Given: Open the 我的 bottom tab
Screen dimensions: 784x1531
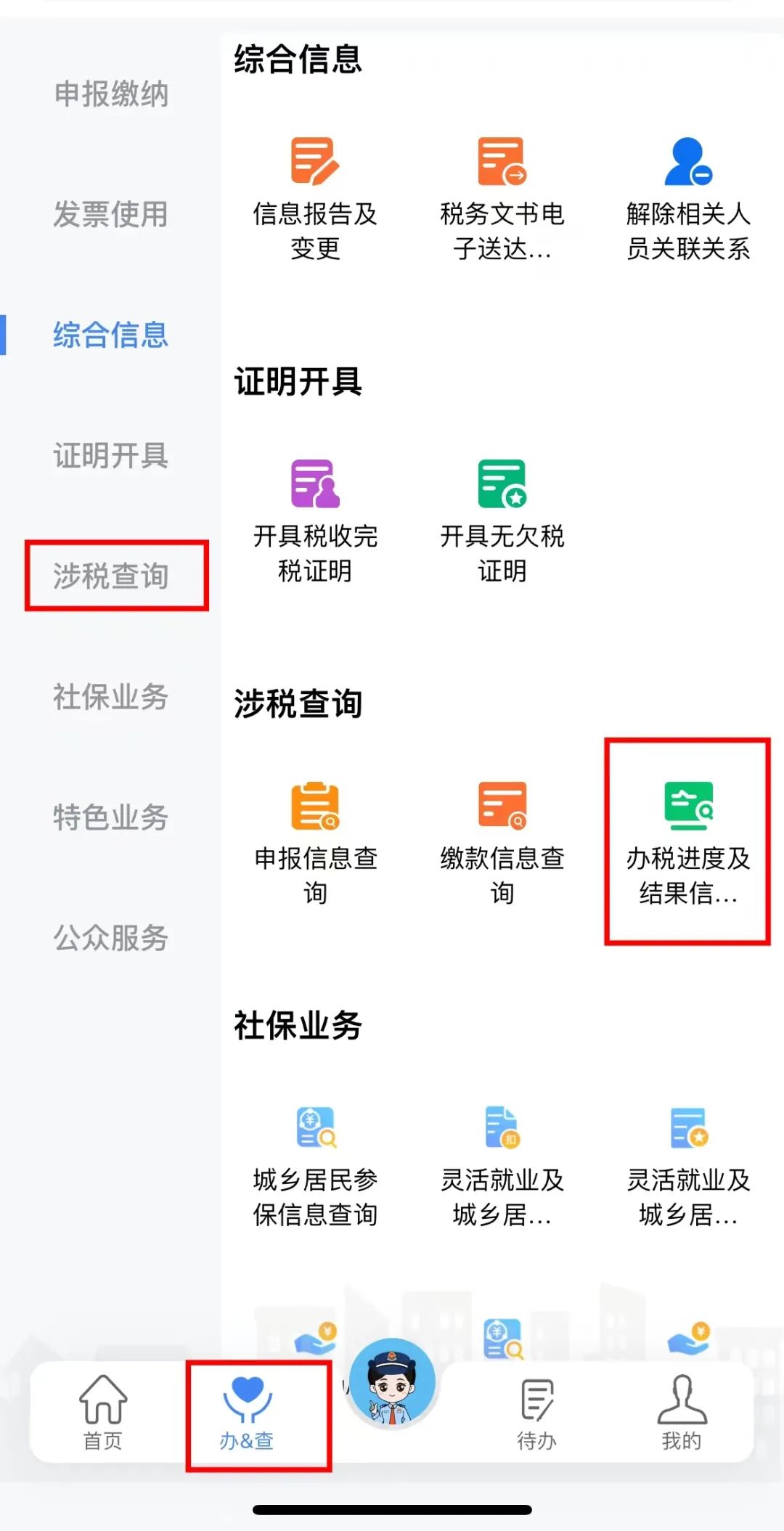Looking at the screenshot, I should [x=682, y=1413].
